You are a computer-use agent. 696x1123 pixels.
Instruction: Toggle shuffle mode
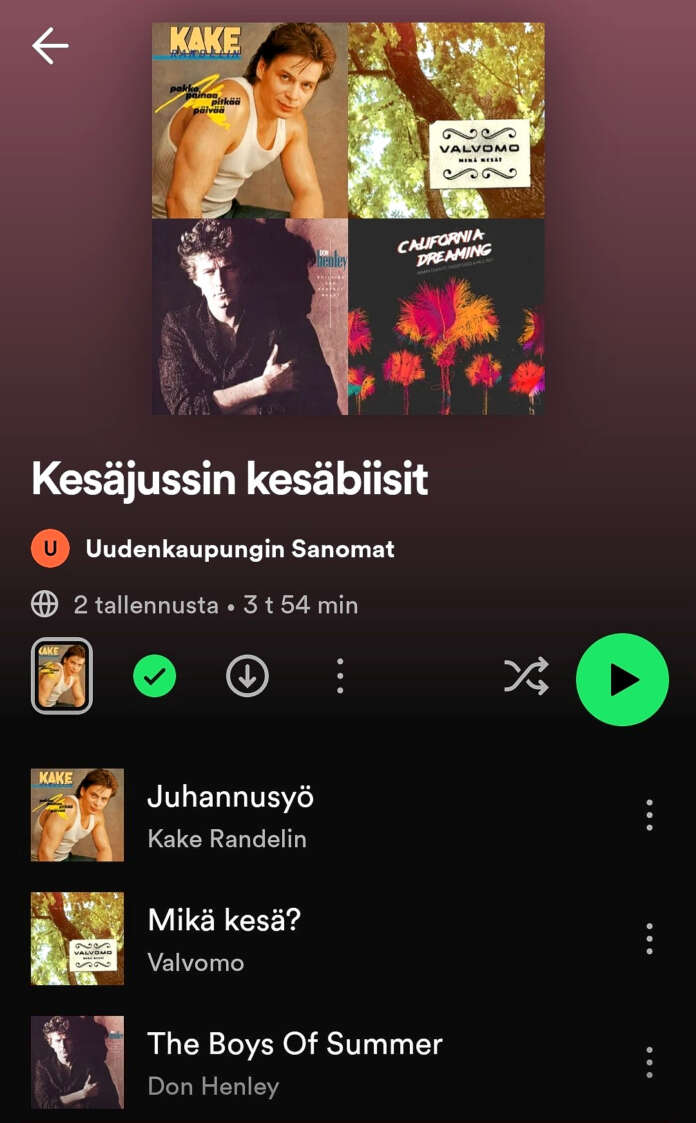pyautogui.click(x=526, y=677)
